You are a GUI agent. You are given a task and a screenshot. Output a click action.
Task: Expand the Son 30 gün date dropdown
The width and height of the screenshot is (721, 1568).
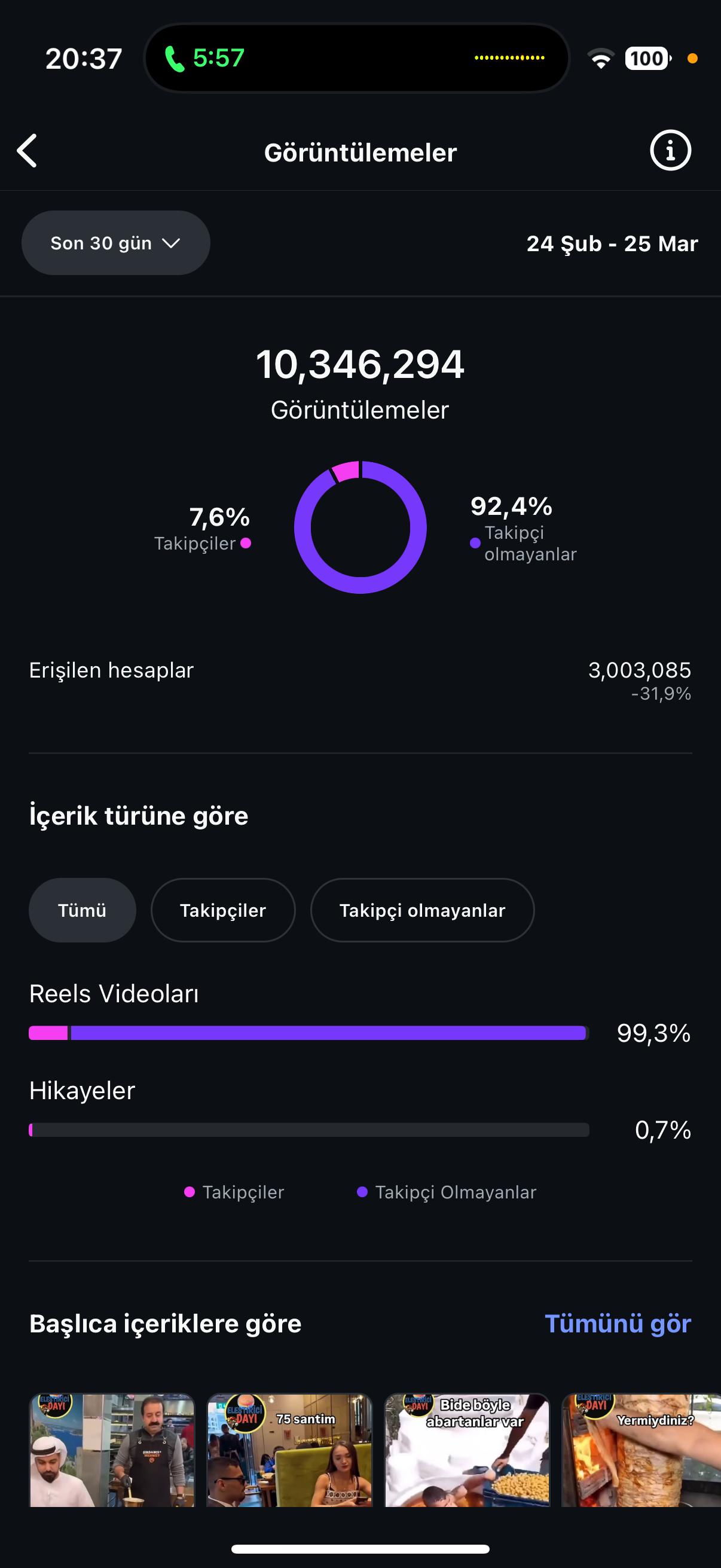tap(115, 243)
